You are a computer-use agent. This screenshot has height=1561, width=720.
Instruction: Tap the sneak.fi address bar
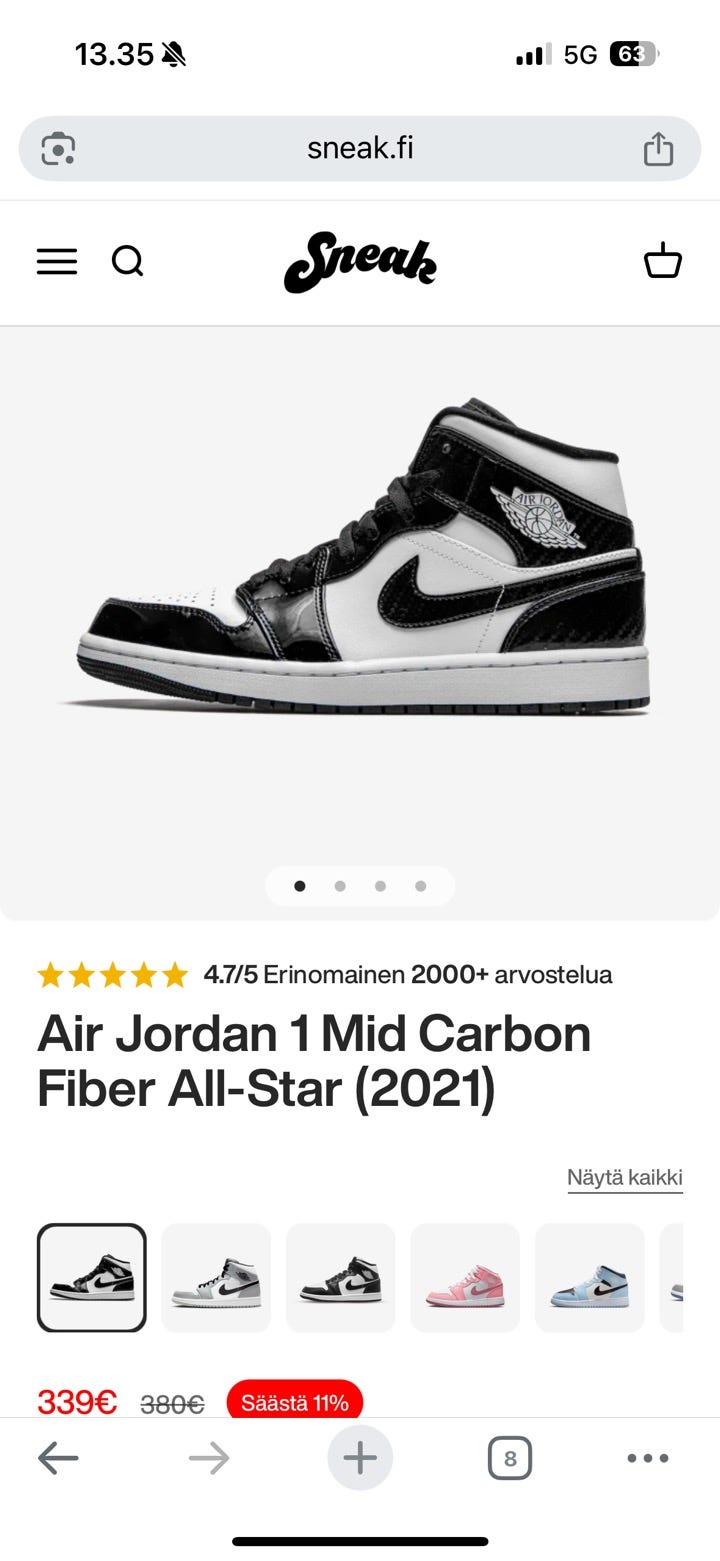coord(360,149)
